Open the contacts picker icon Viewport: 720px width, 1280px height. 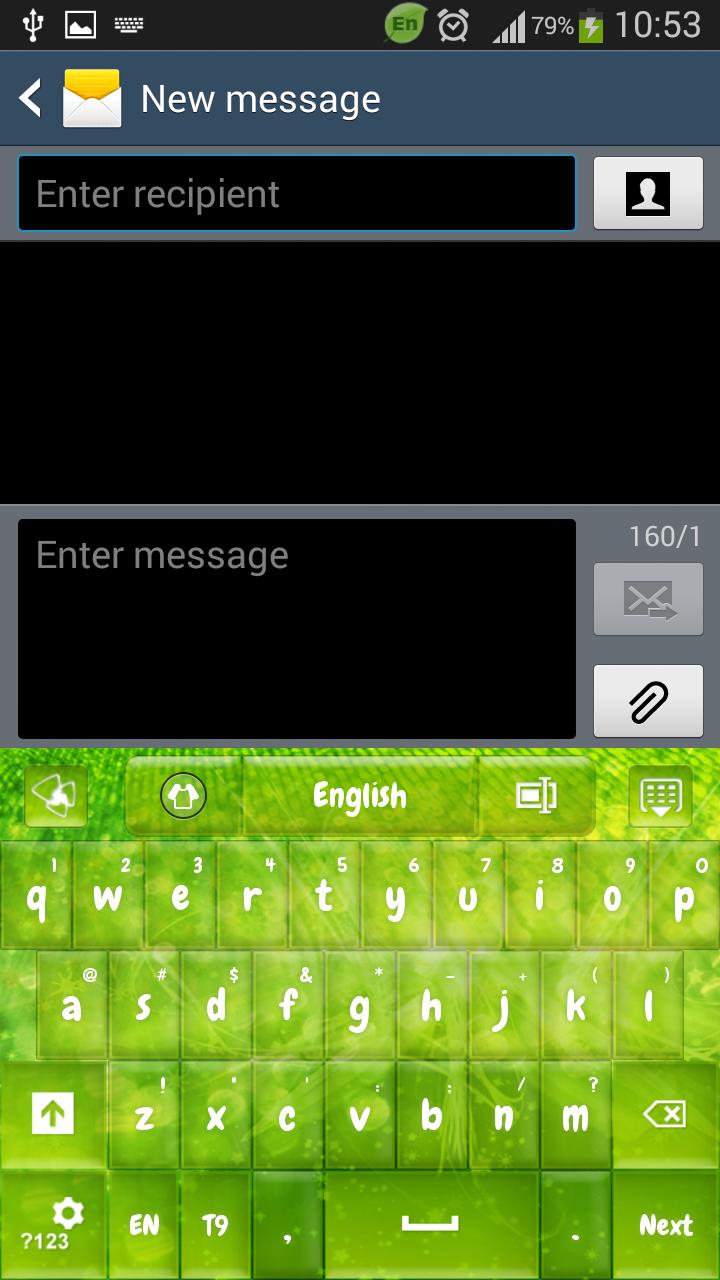pos(648,194)
